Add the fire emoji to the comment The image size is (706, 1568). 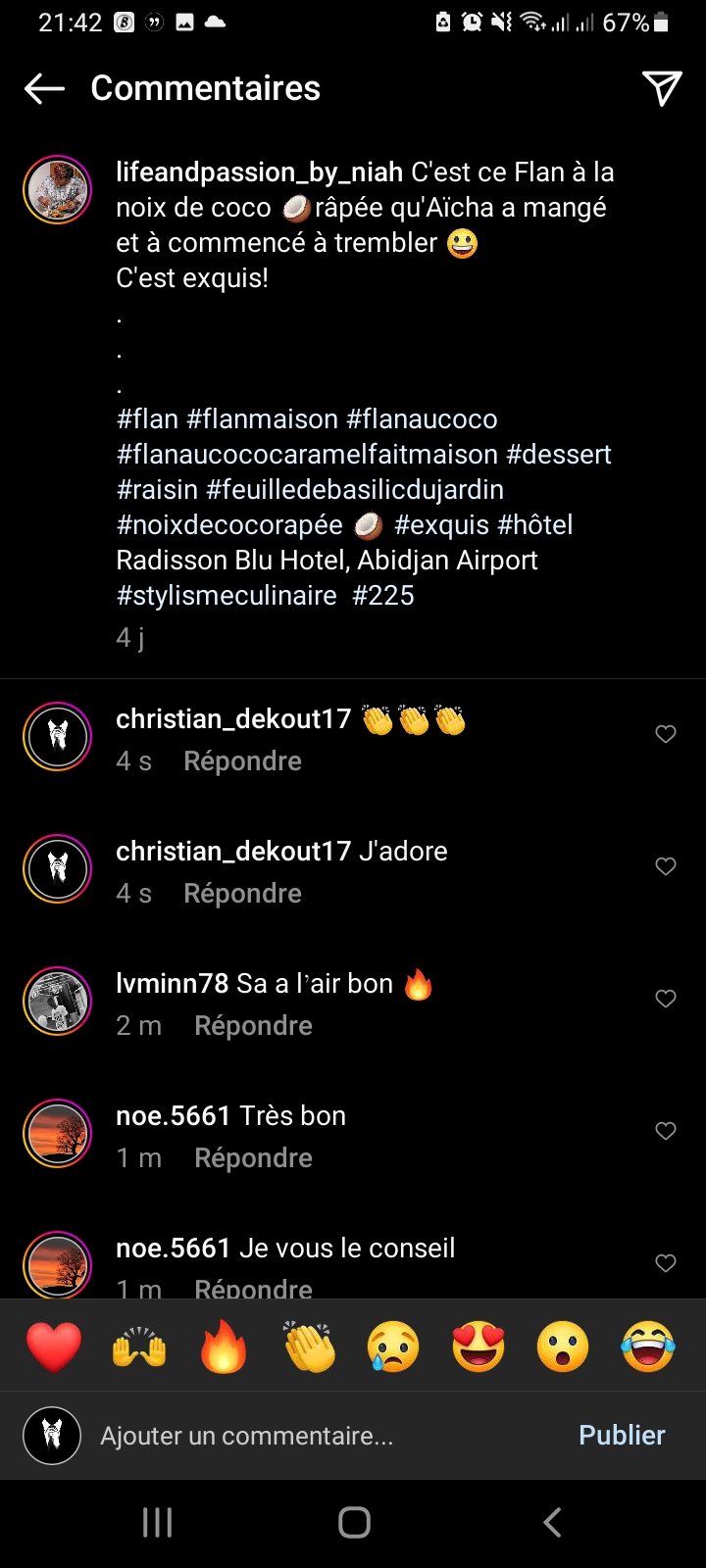(224, 1347)
